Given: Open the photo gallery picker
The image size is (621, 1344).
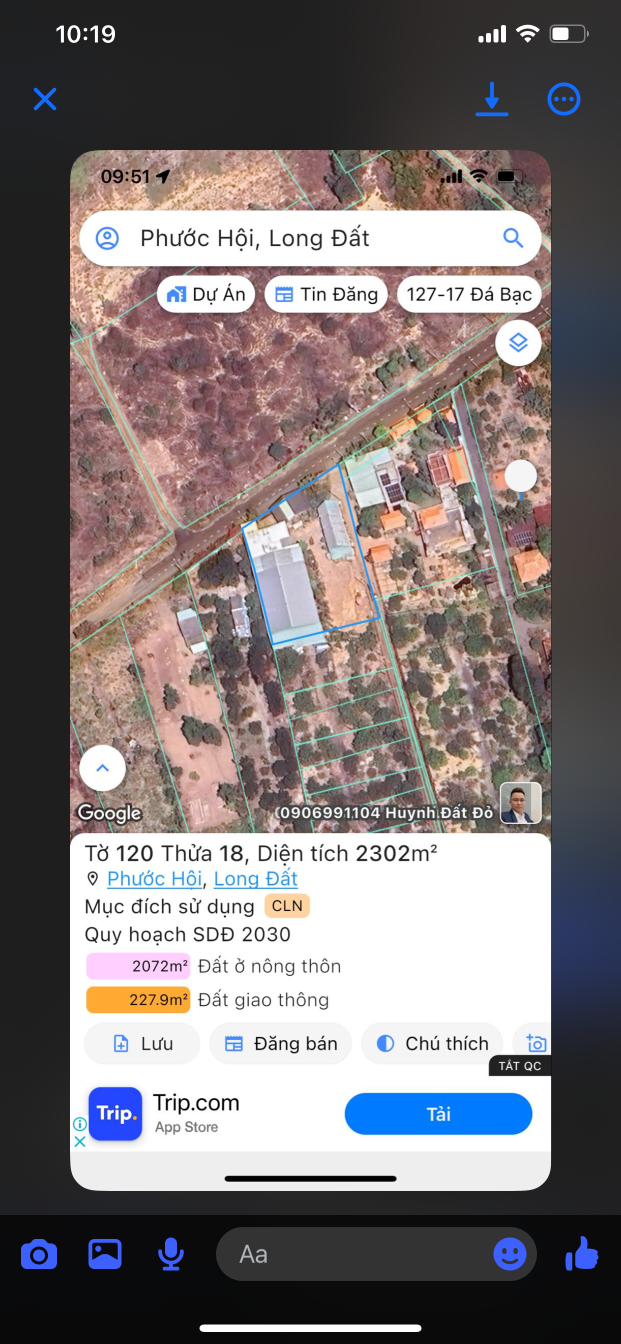Looking at the screenshot, I should 105,1254.
